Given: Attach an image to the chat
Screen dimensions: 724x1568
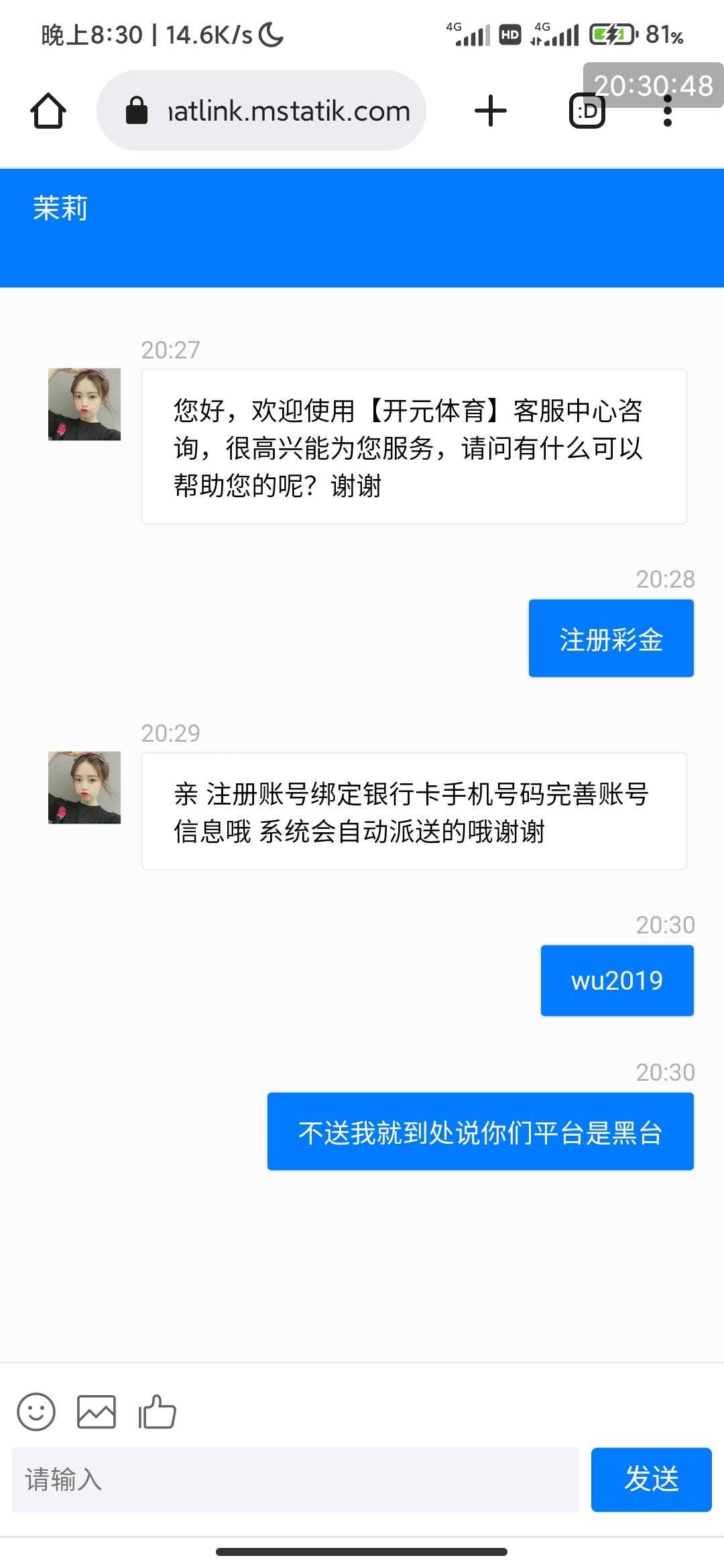Looking at the screenshot, I should click(97, 1412).
